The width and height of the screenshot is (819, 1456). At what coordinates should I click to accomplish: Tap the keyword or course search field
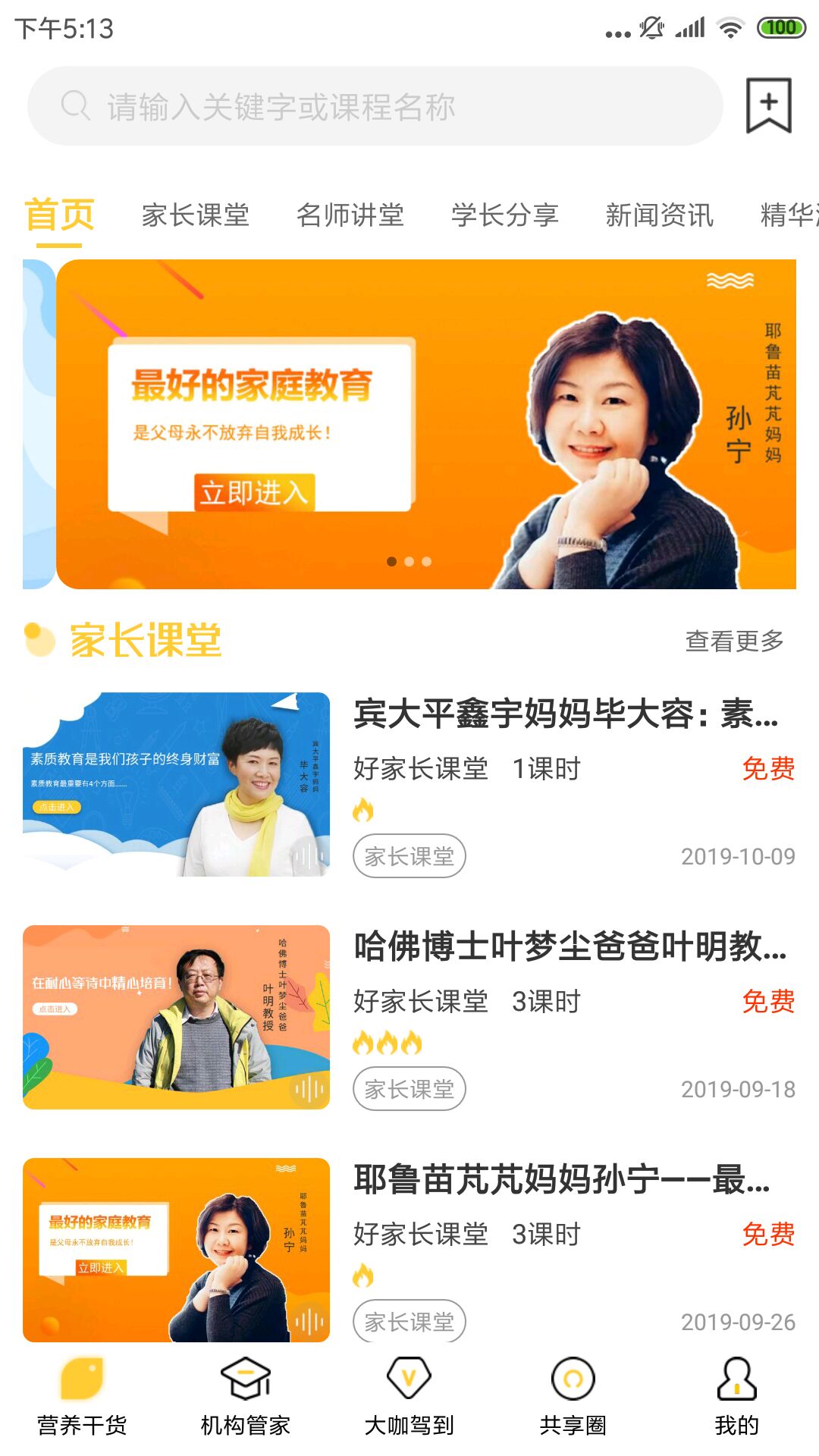click(375, 106)
